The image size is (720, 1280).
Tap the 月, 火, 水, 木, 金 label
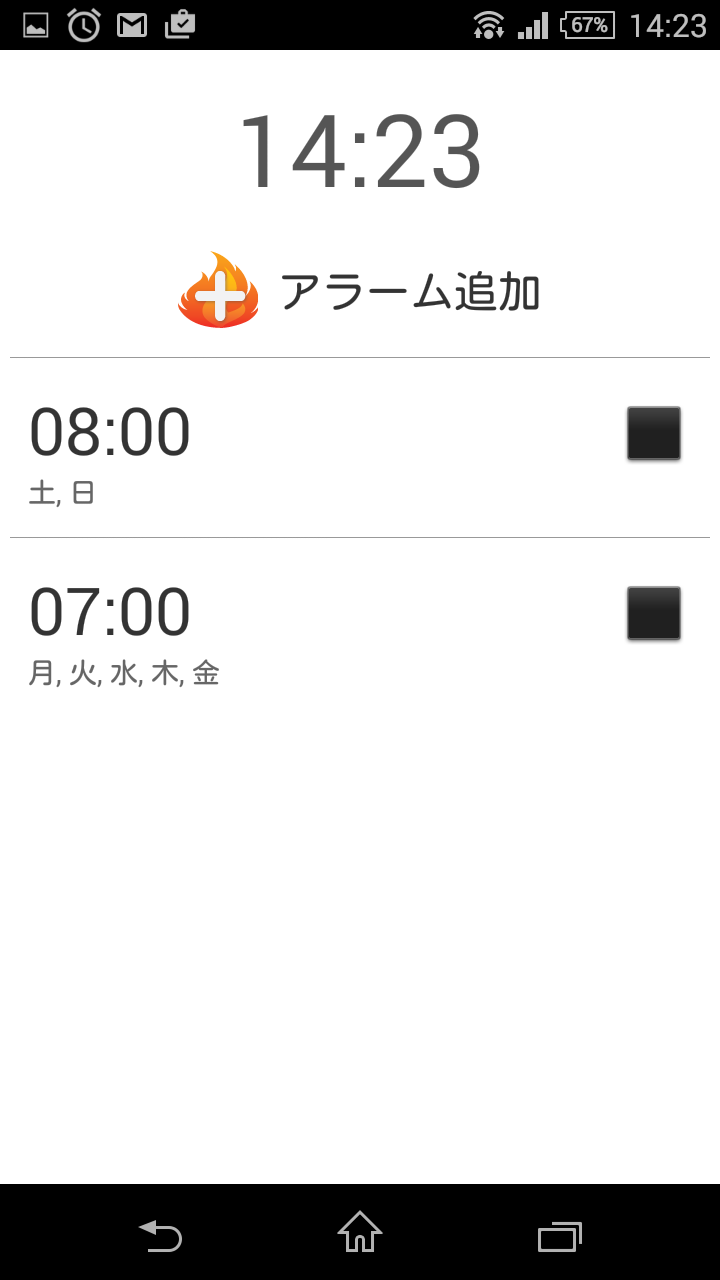click(125, 673)
